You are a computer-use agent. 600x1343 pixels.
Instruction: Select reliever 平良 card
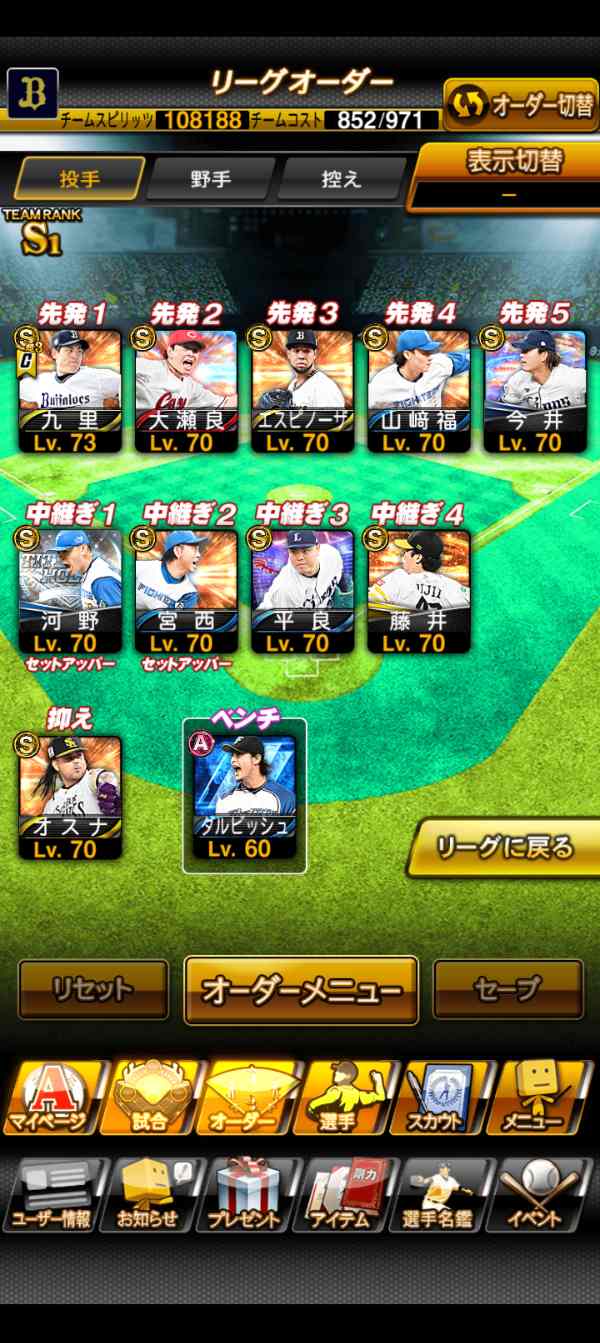click(302, 590)
